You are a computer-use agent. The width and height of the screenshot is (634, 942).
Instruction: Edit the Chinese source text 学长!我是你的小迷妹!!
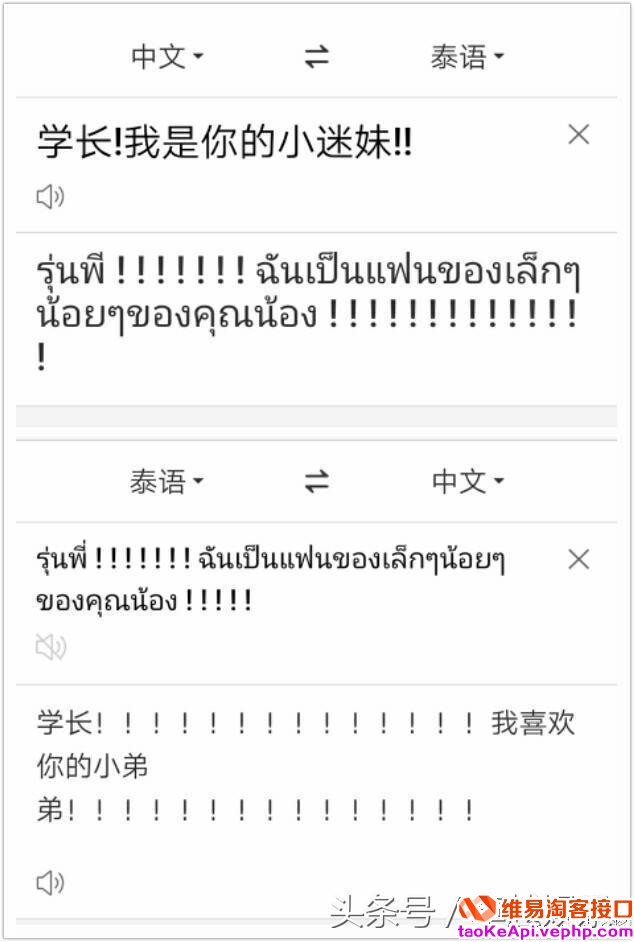coord(225,142)
